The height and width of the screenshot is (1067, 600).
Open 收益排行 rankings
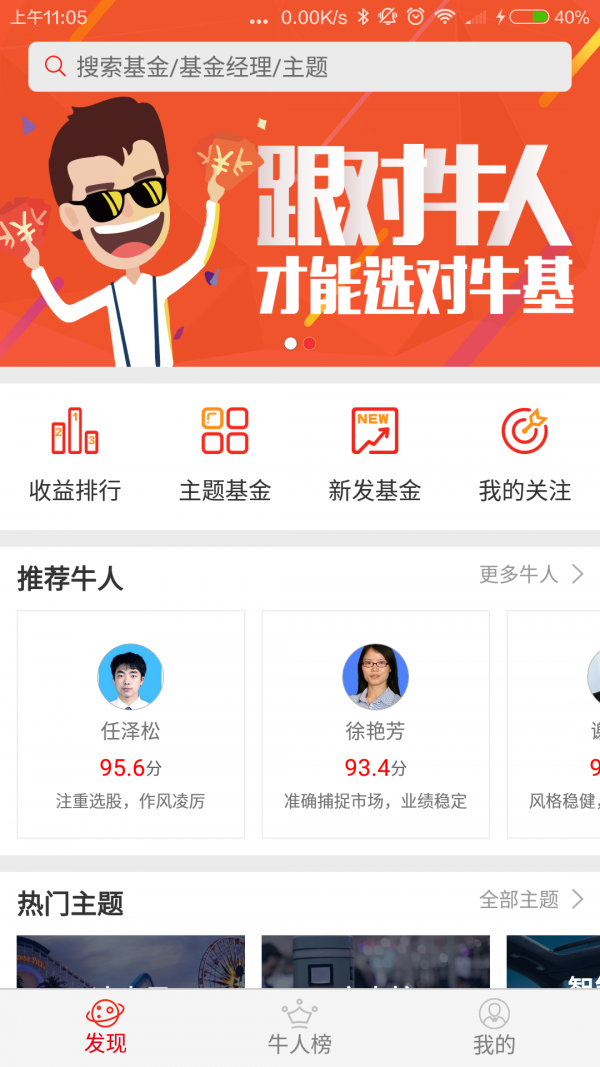coord(75,455)
